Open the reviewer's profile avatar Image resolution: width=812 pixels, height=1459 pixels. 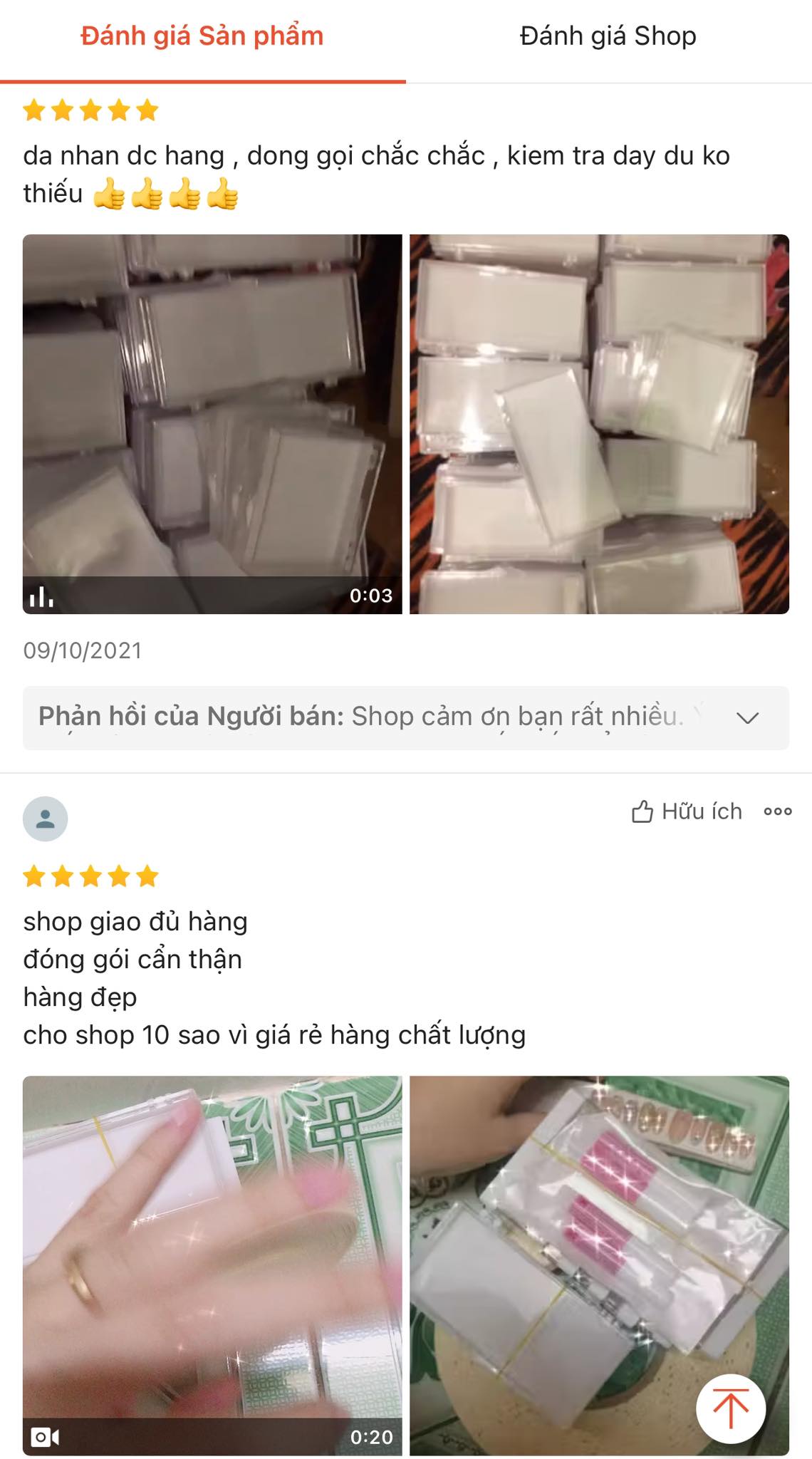pos(46,819)
